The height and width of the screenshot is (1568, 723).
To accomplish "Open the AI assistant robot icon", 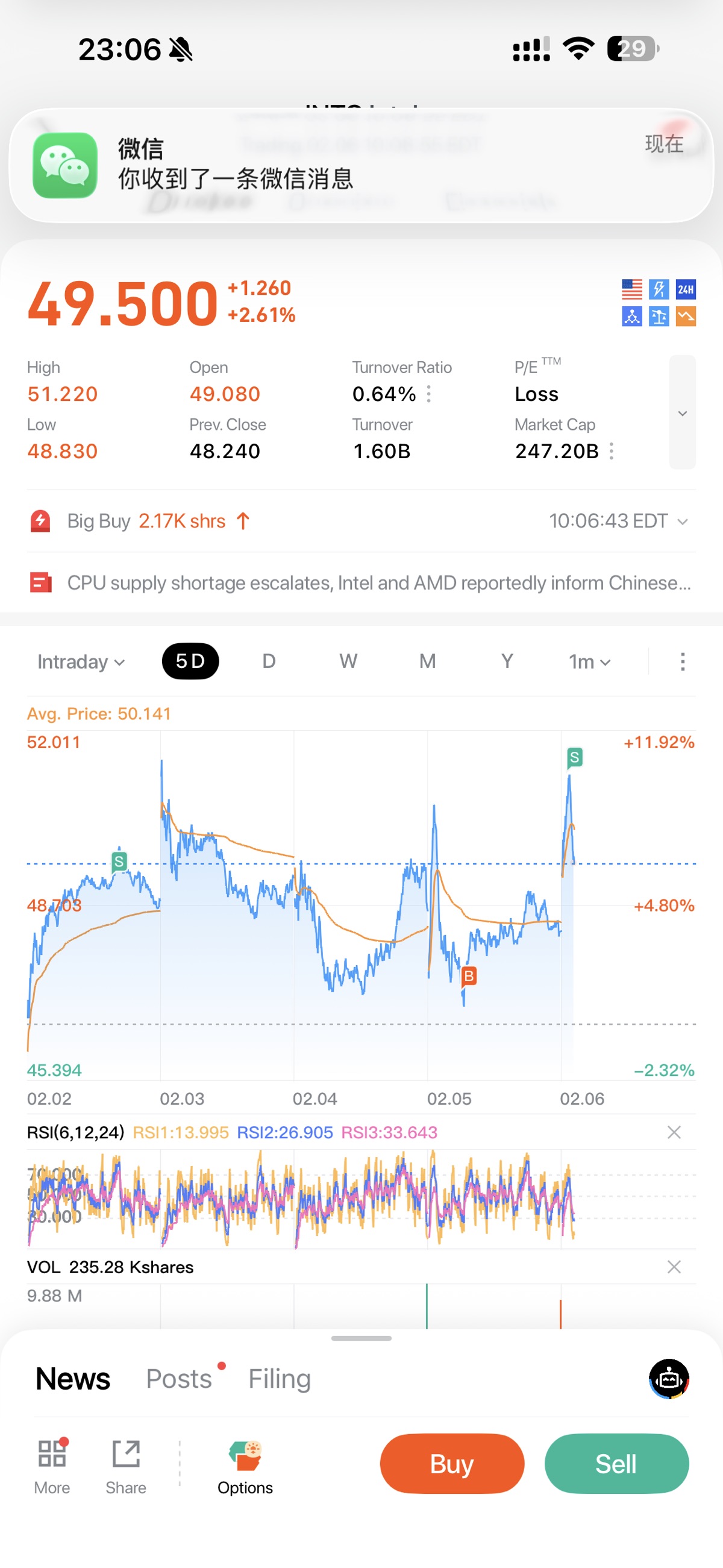I will point(669,1379).
